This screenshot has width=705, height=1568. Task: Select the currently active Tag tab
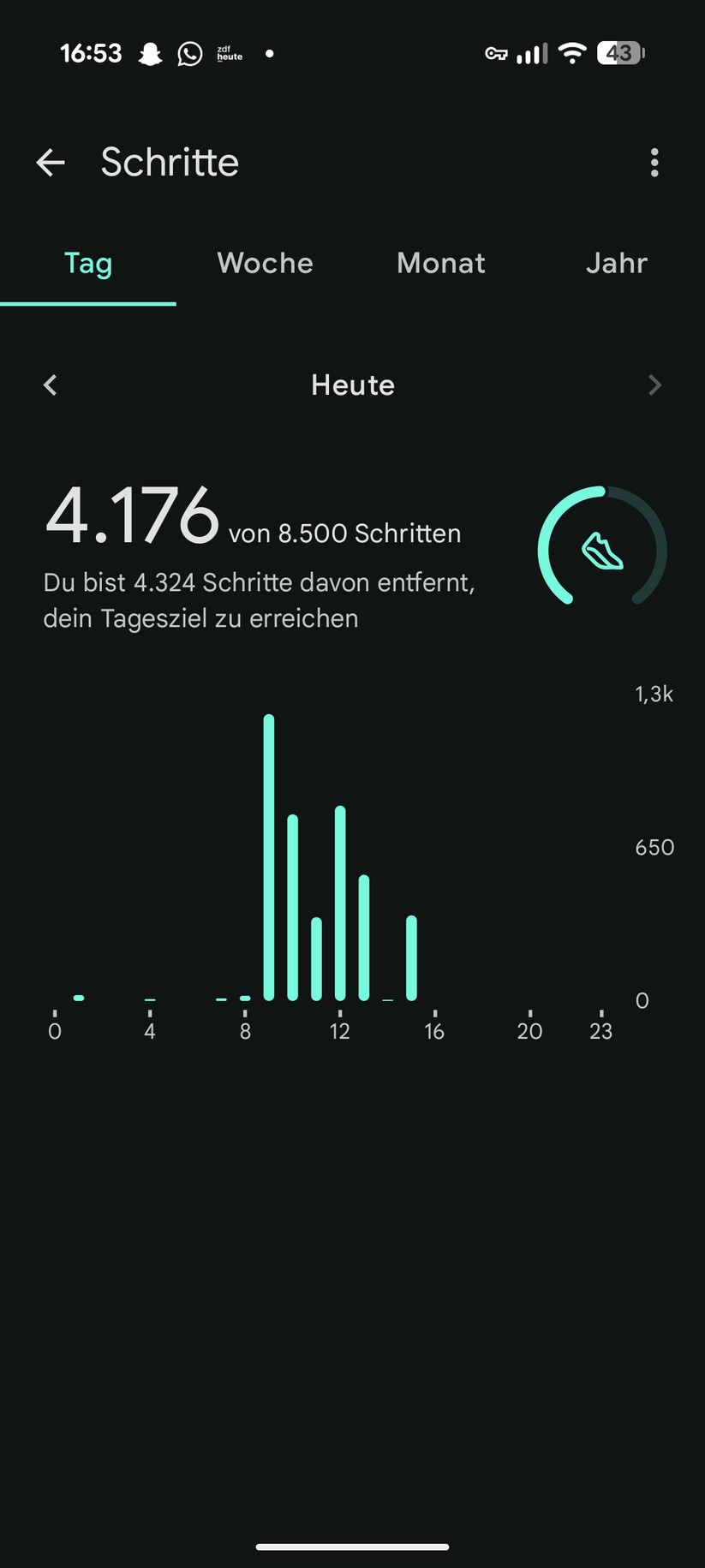coord(87,263)
